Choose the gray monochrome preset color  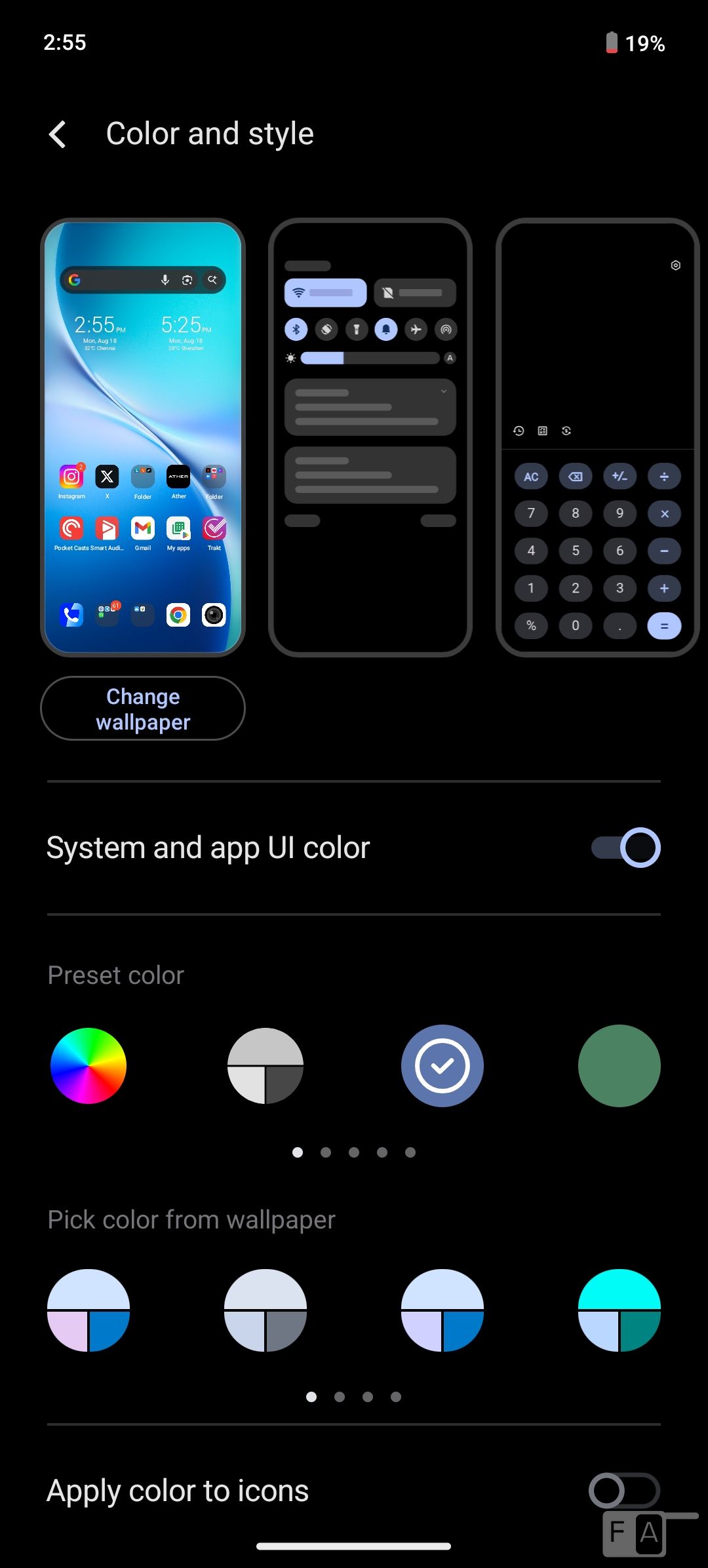click(265, 1066)
